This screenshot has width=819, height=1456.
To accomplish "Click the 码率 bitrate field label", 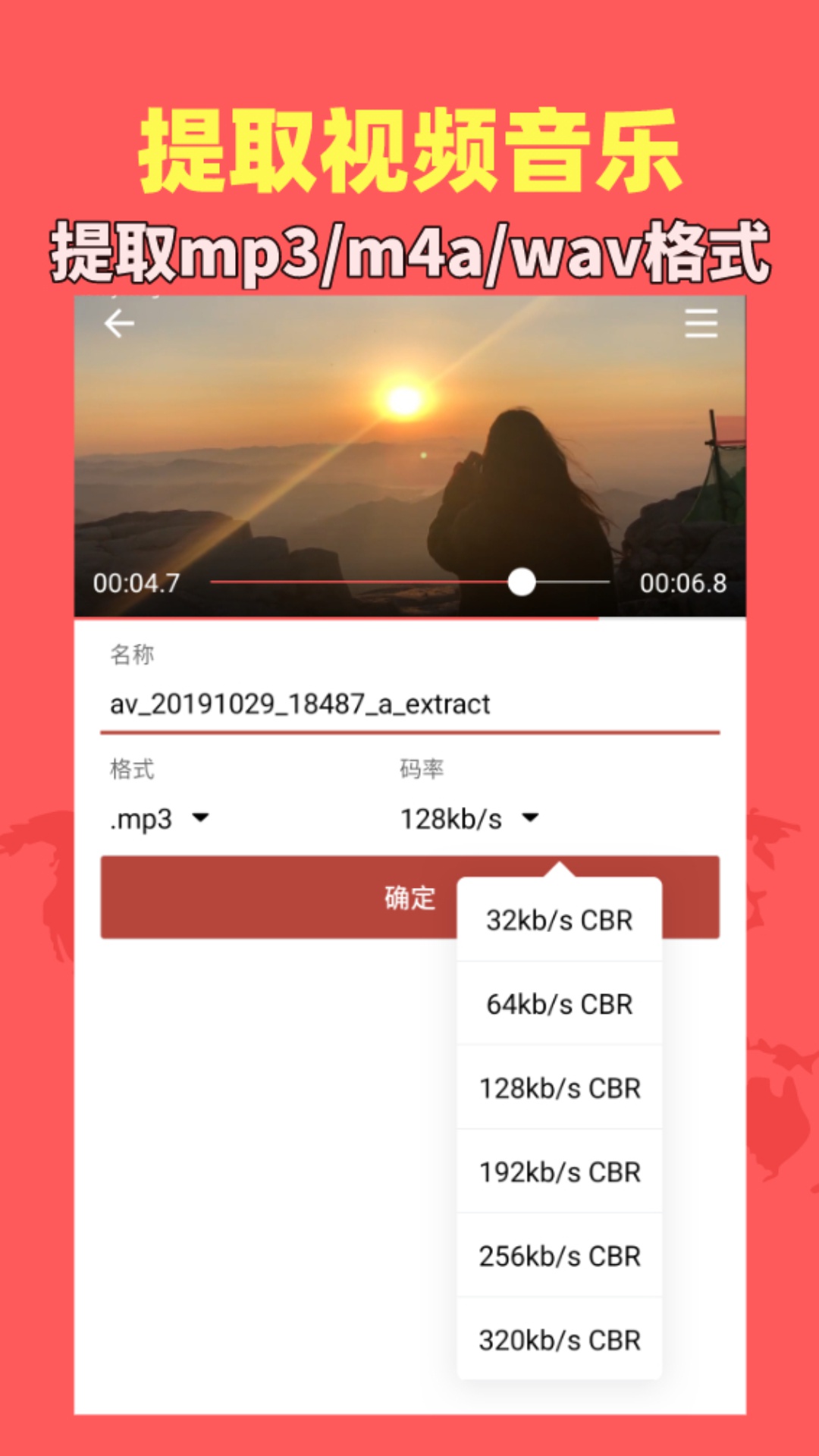I will pos(422,768).
